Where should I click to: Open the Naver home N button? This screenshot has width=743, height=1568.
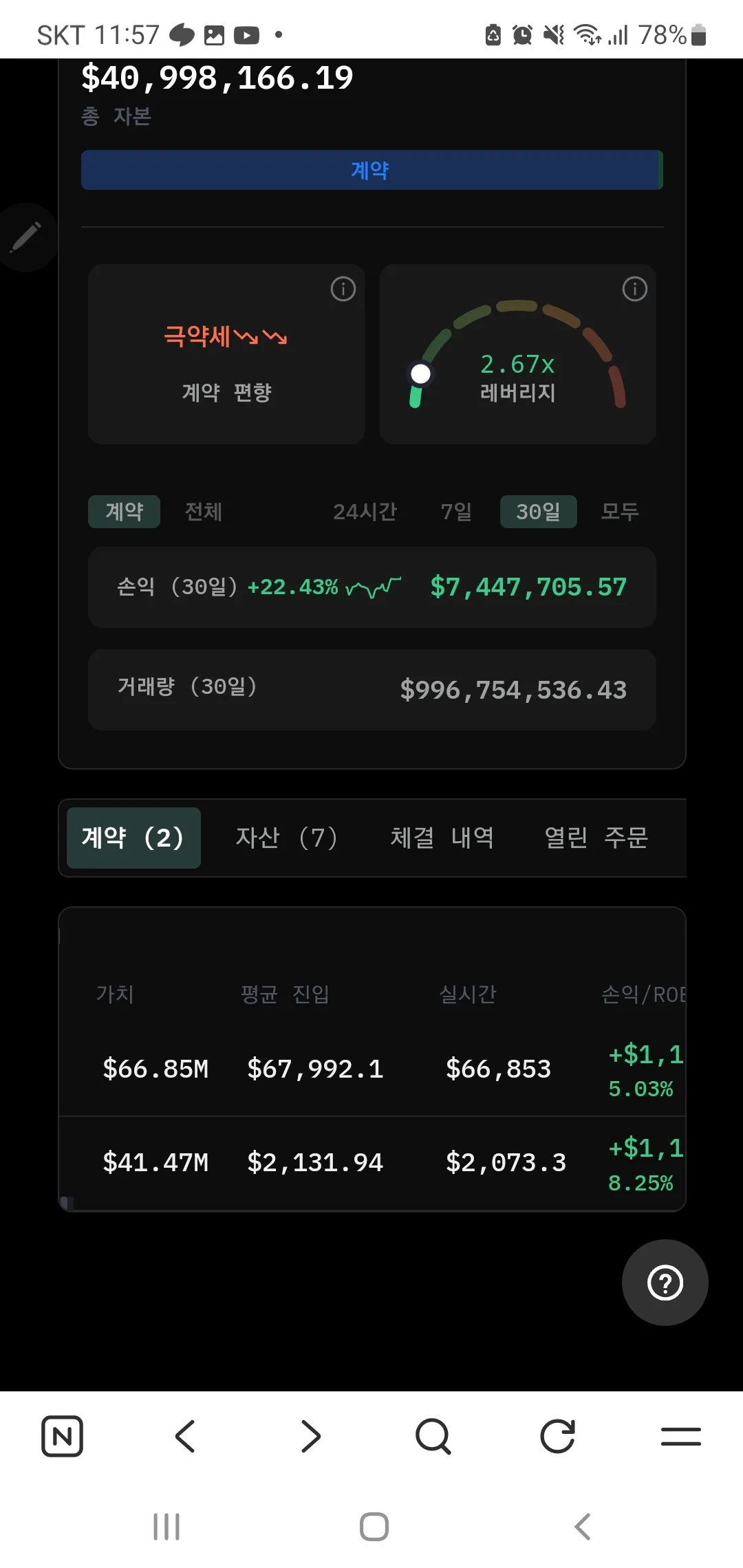pos(62,1436)
